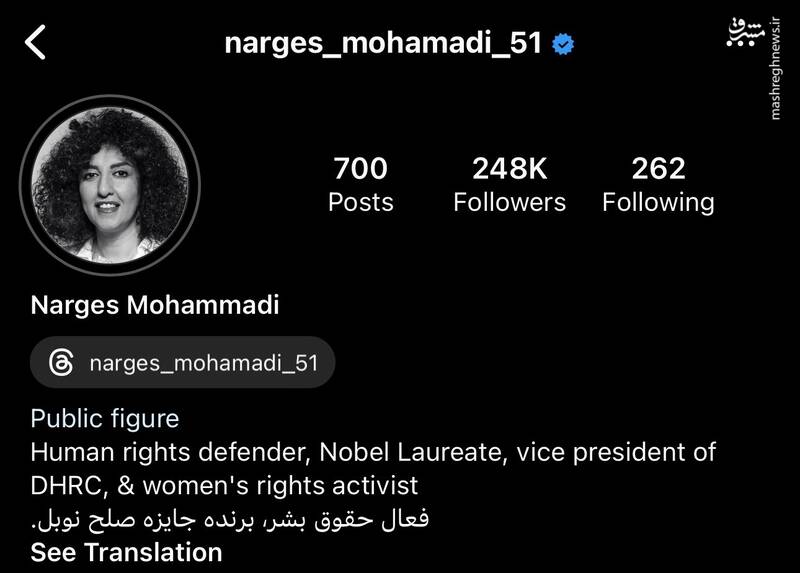Open the Threads profile narges_mohamadi_51 chip
This screenshot has height=573, width=800.
183,362
